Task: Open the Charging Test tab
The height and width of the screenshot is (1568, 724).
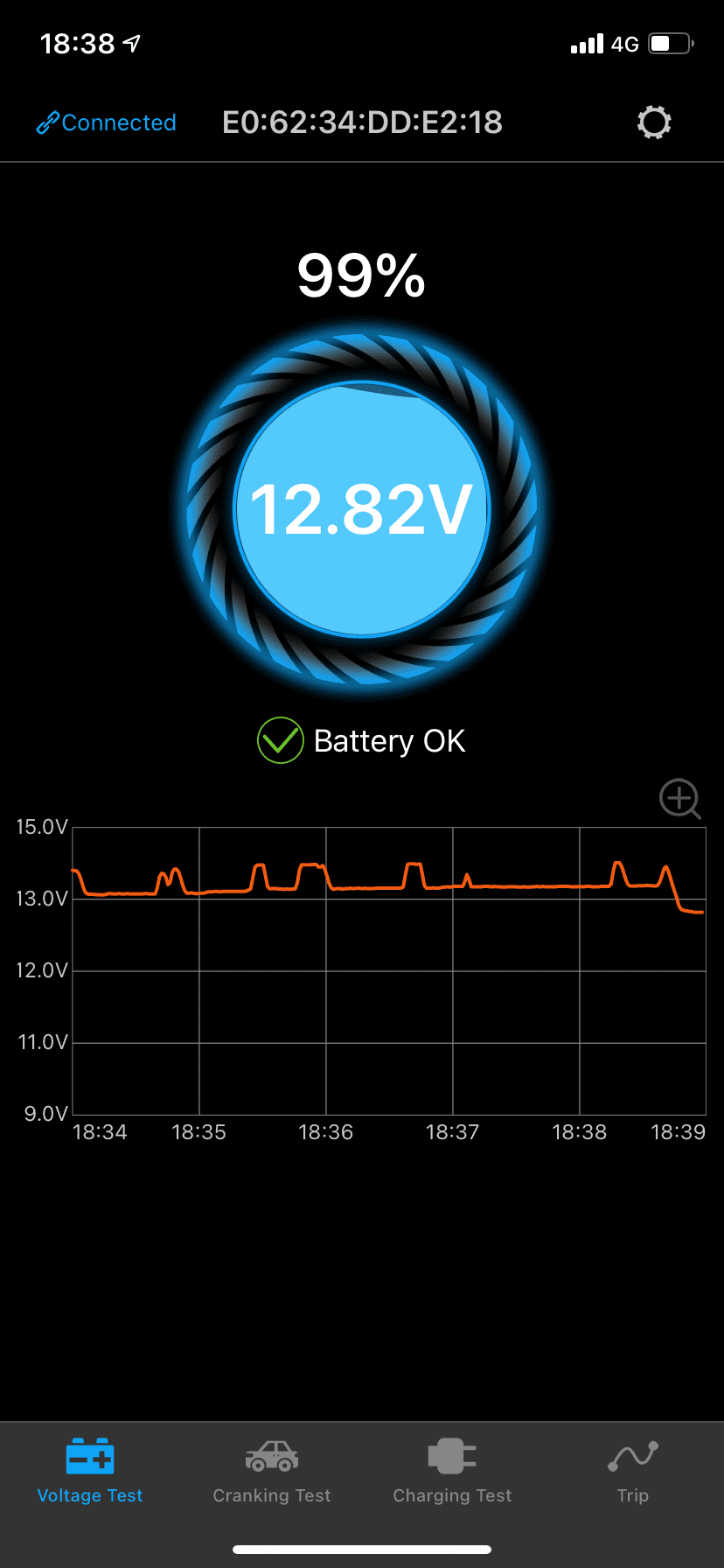Action: click(x=452, y=1472)
